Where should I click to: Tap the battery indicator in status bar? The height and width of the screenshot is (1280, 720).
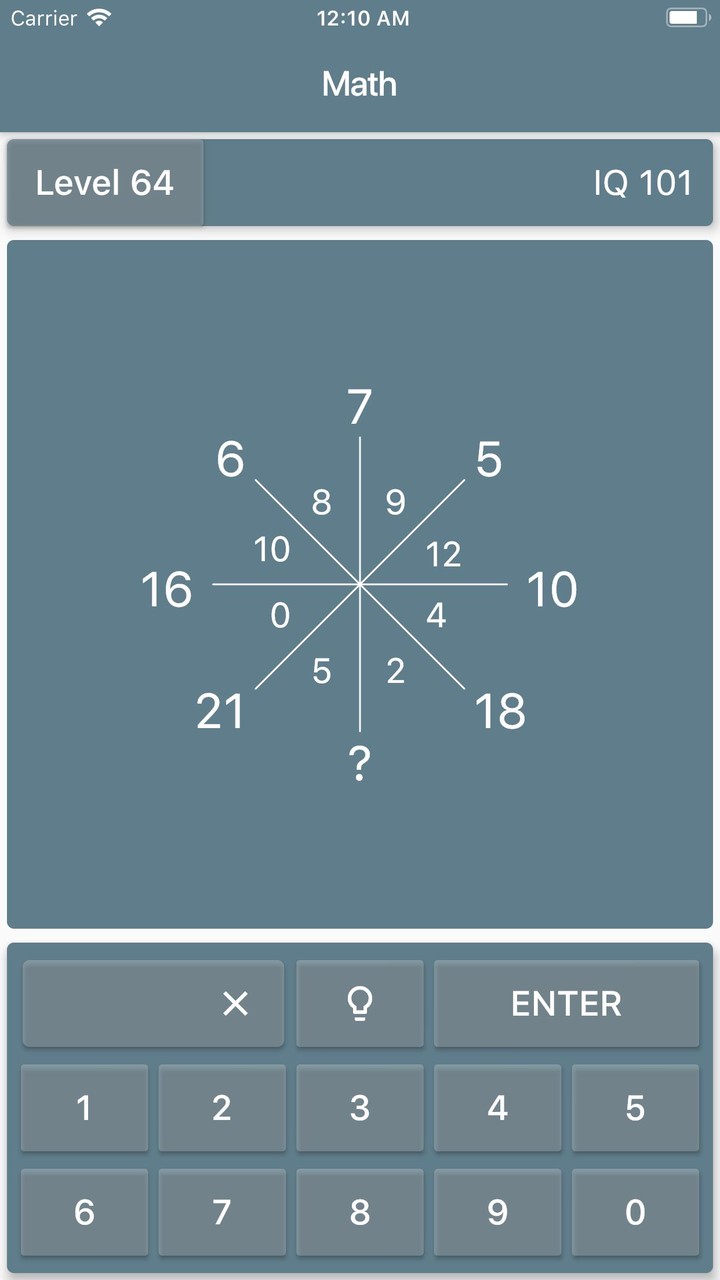pyautogui.click(x=684, y=17)
